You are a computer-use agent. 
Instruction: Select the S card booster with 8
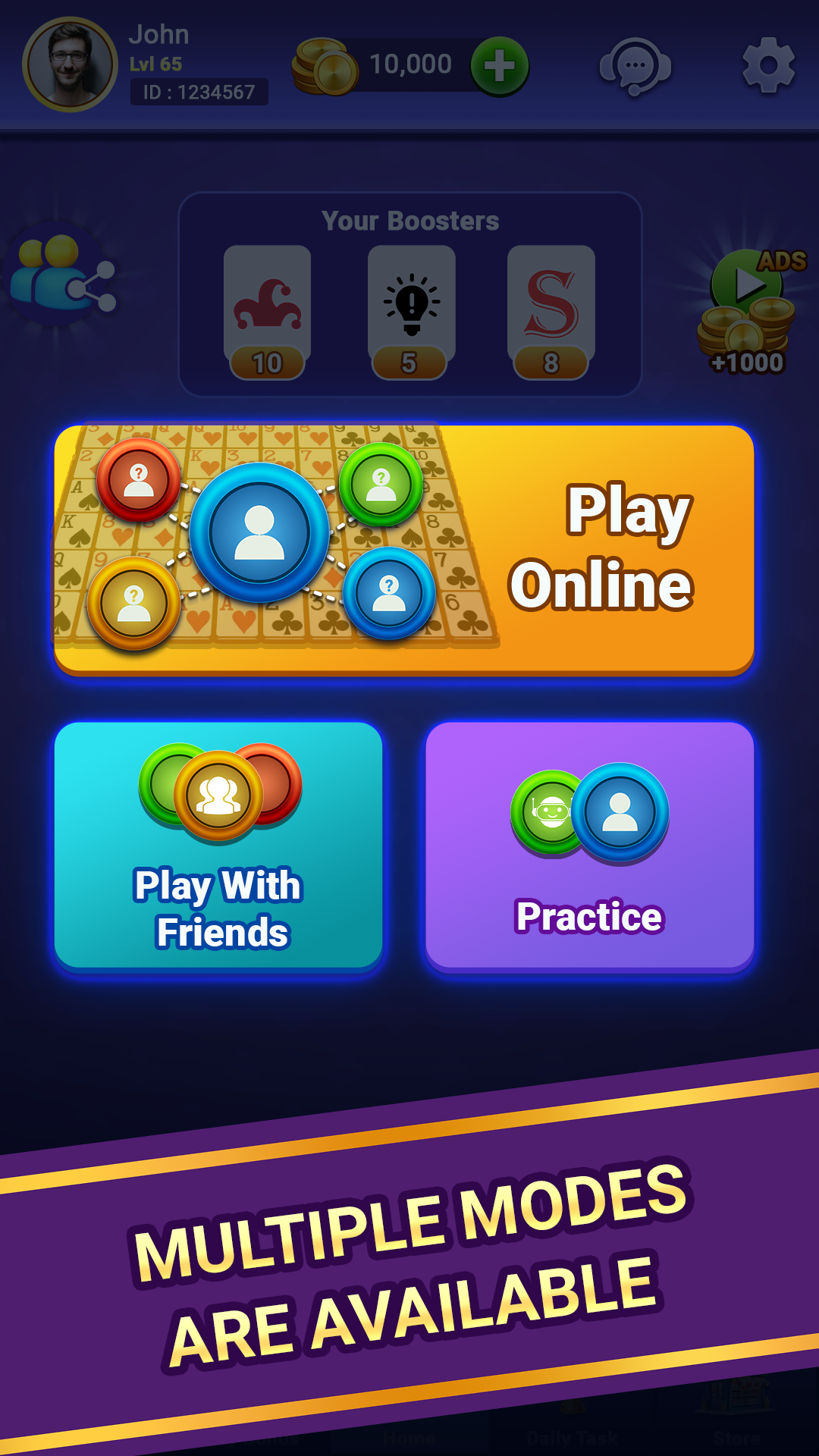(x=551, y=312)
